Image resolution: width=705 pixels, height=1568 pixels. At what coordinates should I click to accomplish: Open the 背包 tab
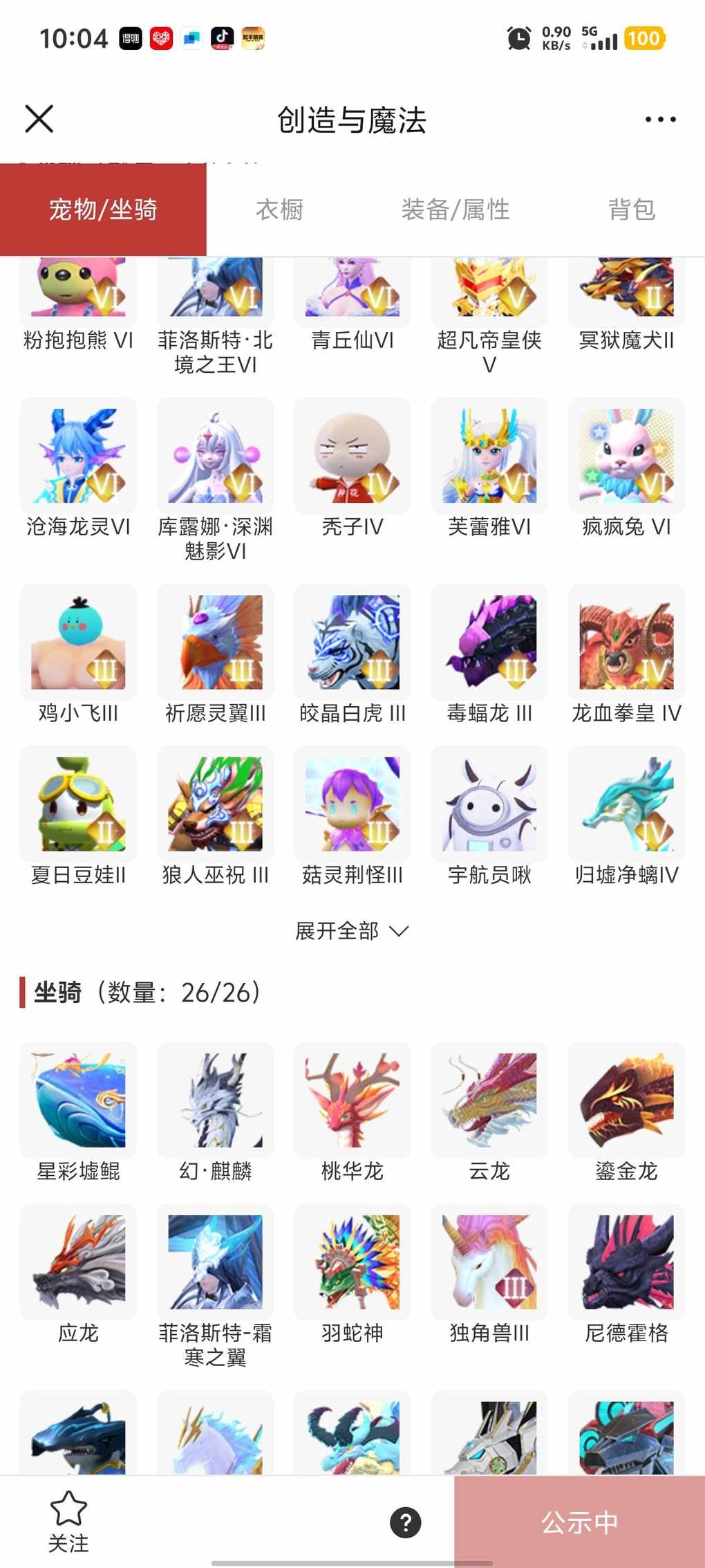click(631, 210)
